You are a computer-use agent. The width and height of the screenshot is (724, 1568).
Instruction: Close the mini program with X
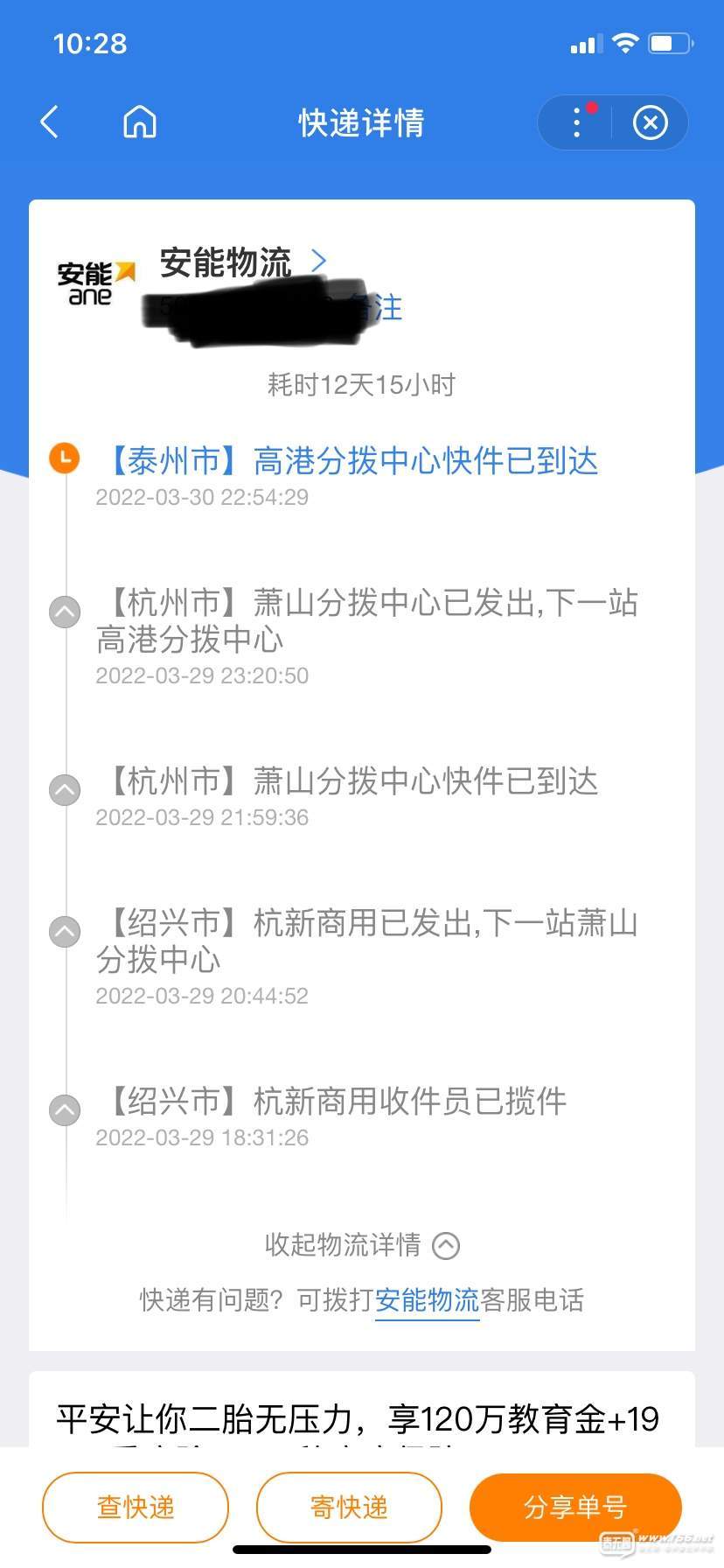[x=650, y=122]
